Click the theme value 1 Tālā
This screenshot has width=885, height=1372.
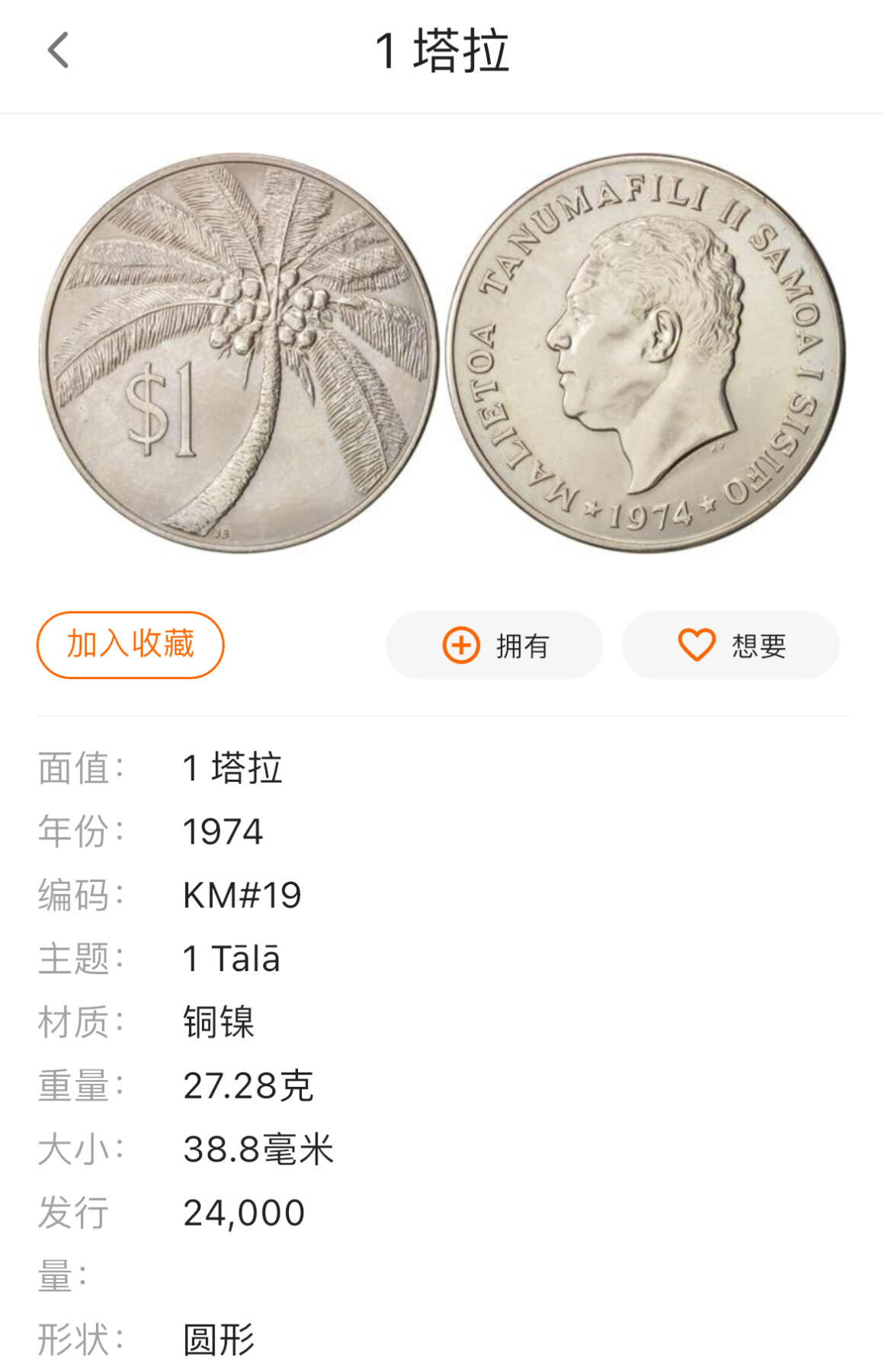coord(232,959)
